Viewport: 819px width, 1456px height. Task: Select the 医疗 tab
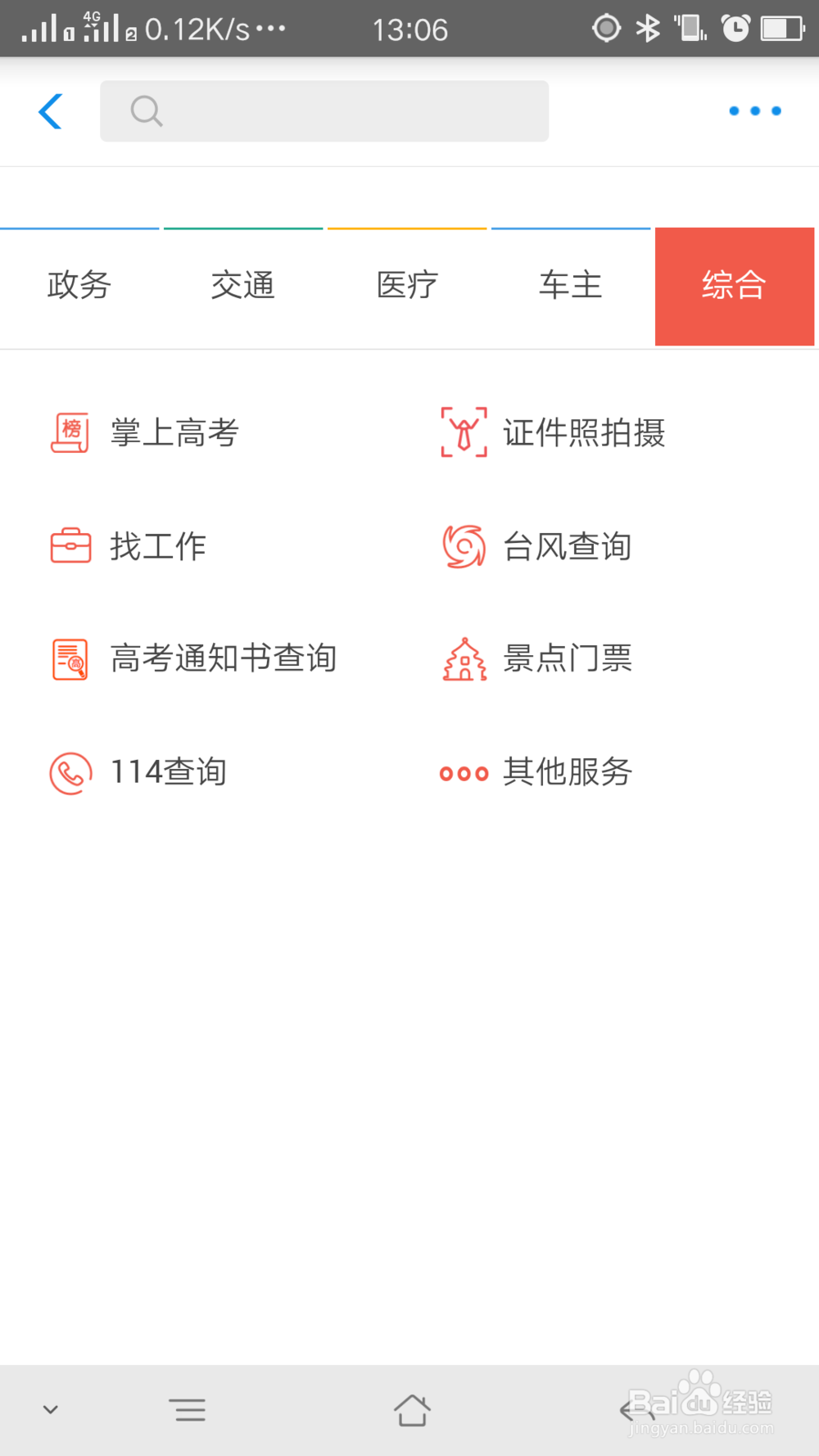tap(407, 286)
